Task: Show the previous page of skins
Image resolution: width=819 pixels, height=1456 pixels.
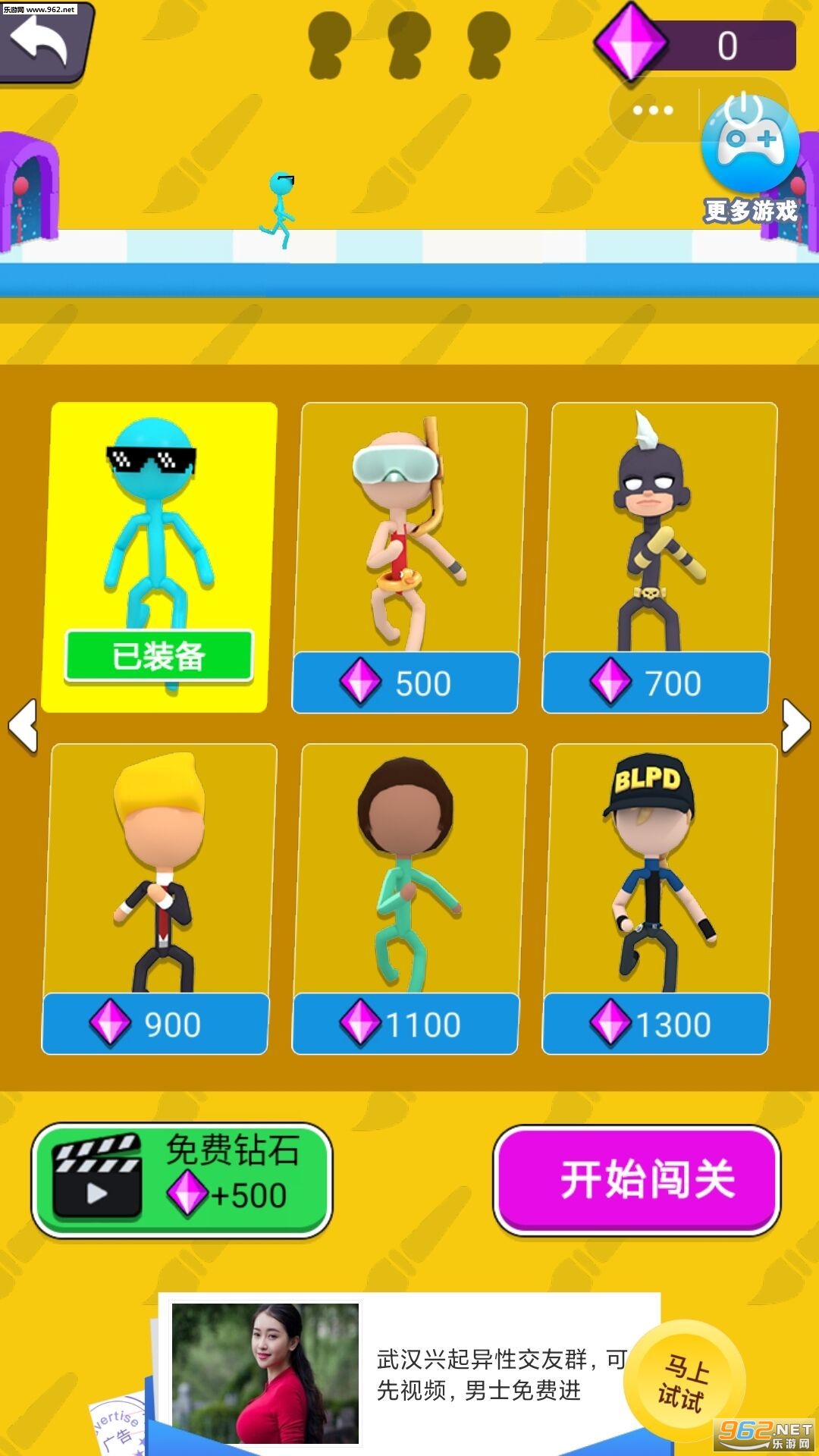Action: tap(23, 726)
